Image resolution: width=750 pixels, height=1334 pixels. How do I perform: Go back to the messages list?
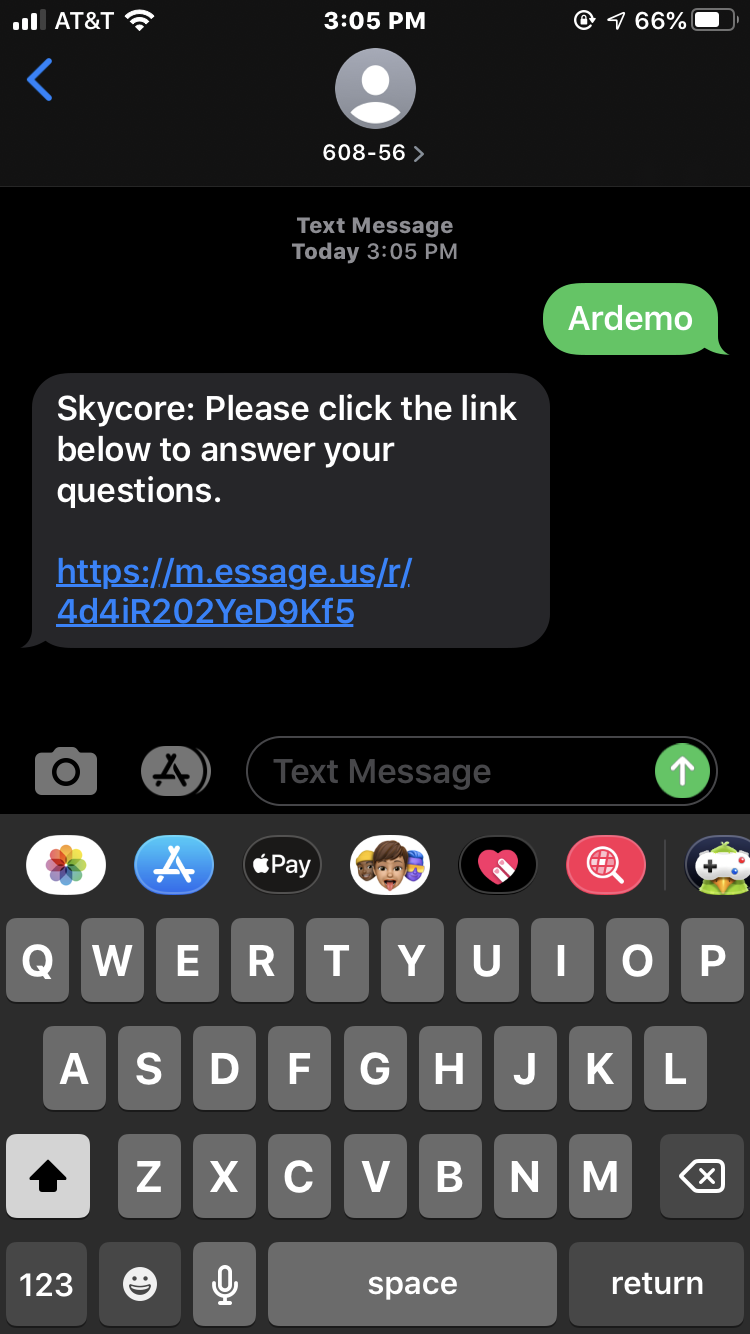tap(40, 80)
